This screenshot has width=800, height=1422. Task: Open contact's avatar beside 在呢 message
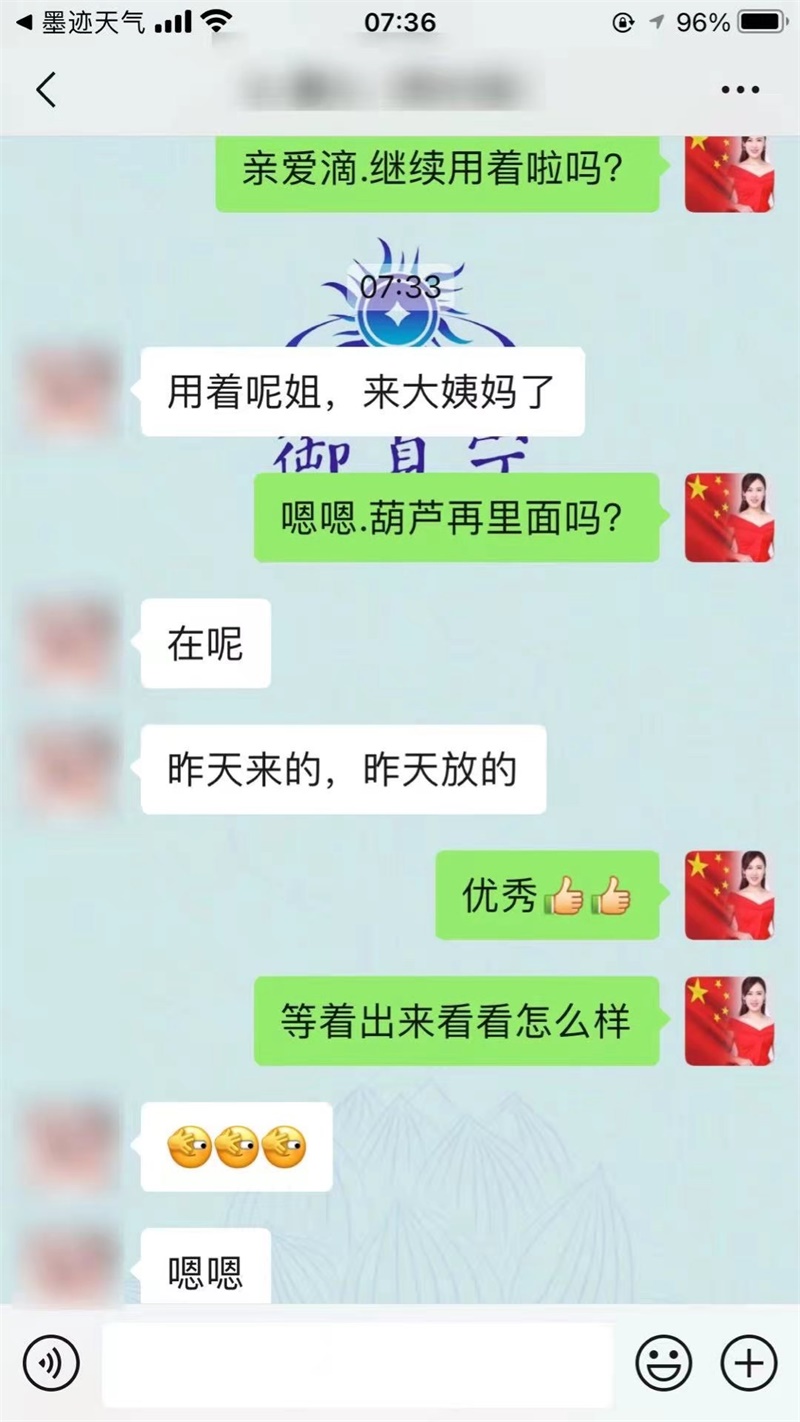(70, 642)
